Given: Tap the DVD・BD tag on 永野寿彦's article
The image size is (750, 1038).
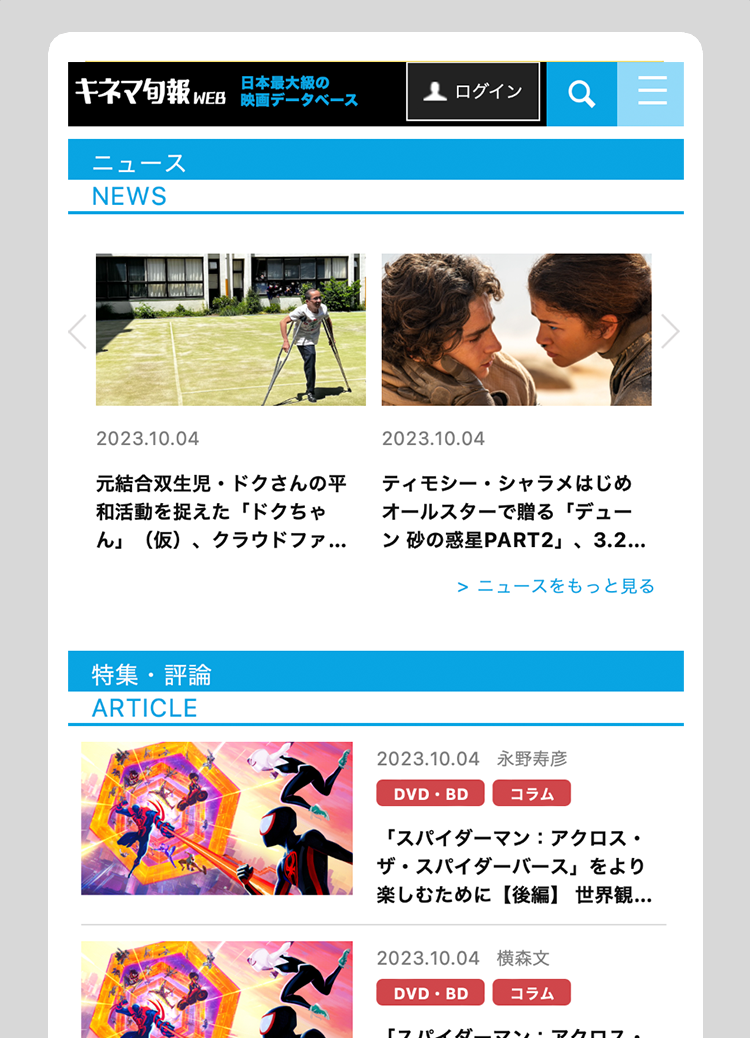Looking at the screenshot, I should pyautogui.click(x=430, y=794).
